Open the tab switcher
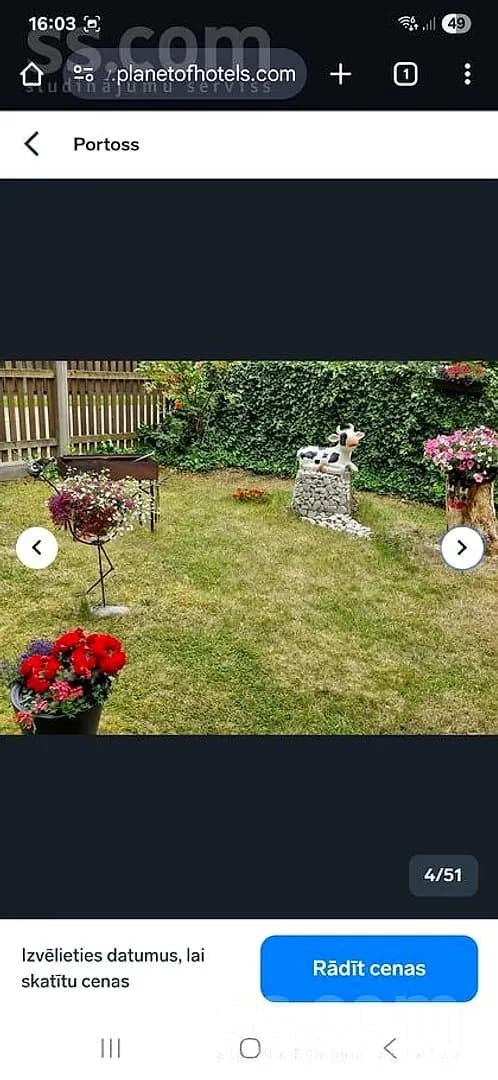 pyautogui.click(x=405, y=74)
